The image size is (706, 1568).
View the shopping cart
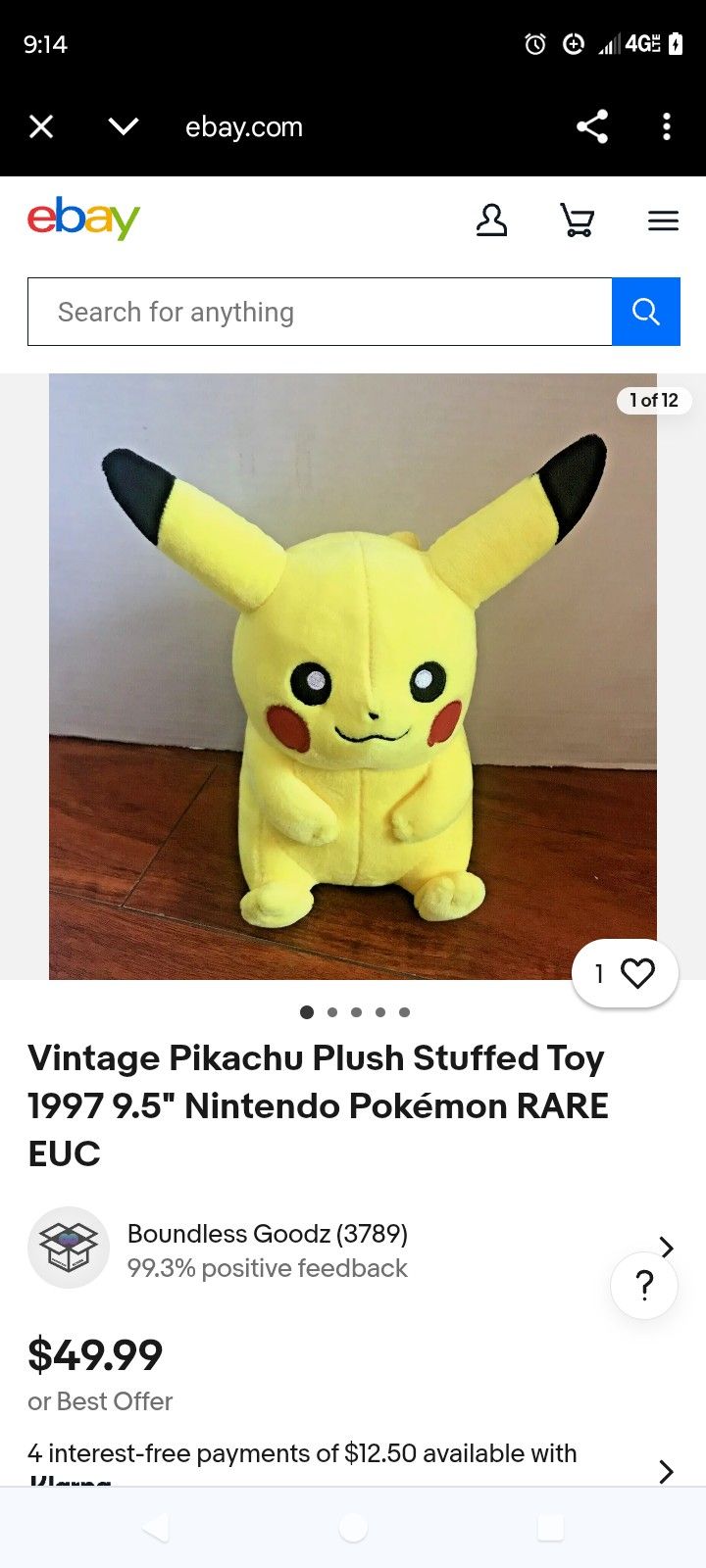[577, 220]
